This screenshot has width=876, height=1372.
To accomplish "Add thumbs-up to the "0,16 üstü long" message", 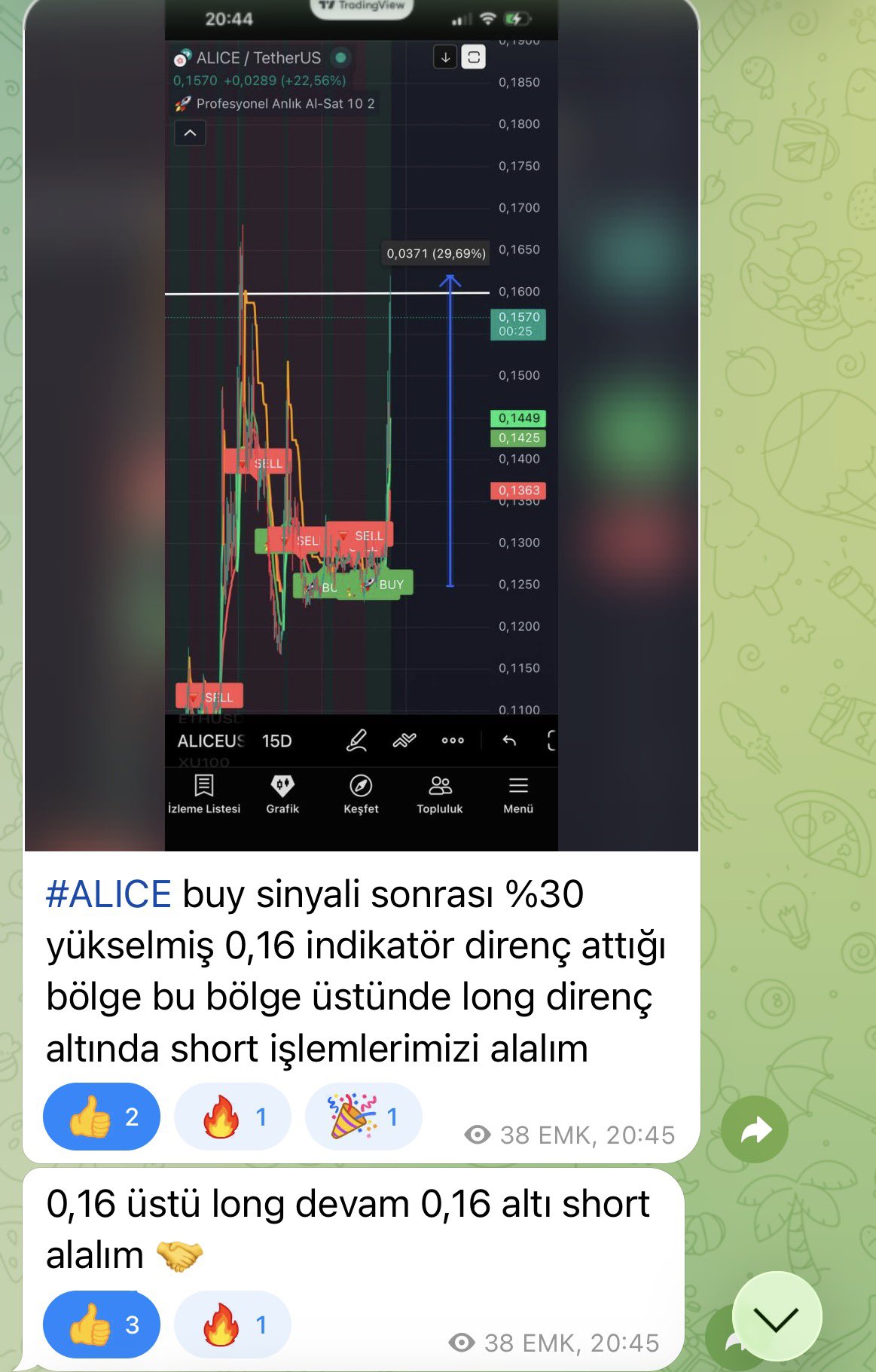I will pyautogui.click(x=102, y=1325).
